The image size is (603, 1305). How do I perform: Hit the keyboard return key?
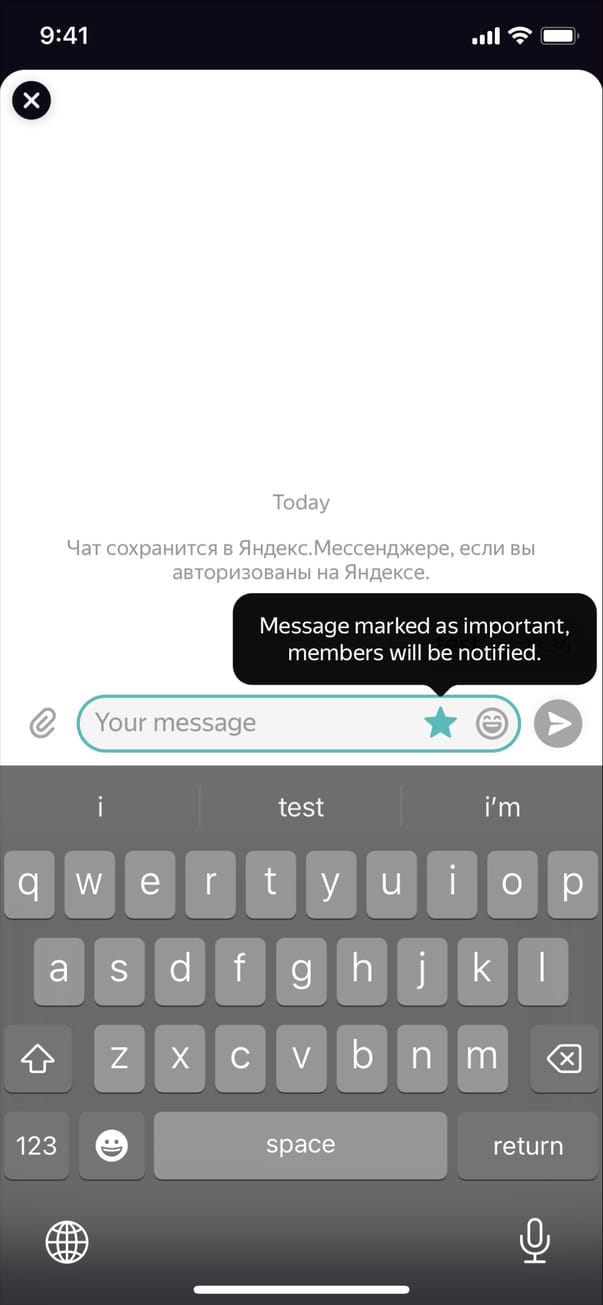[x=527, y=1146]
